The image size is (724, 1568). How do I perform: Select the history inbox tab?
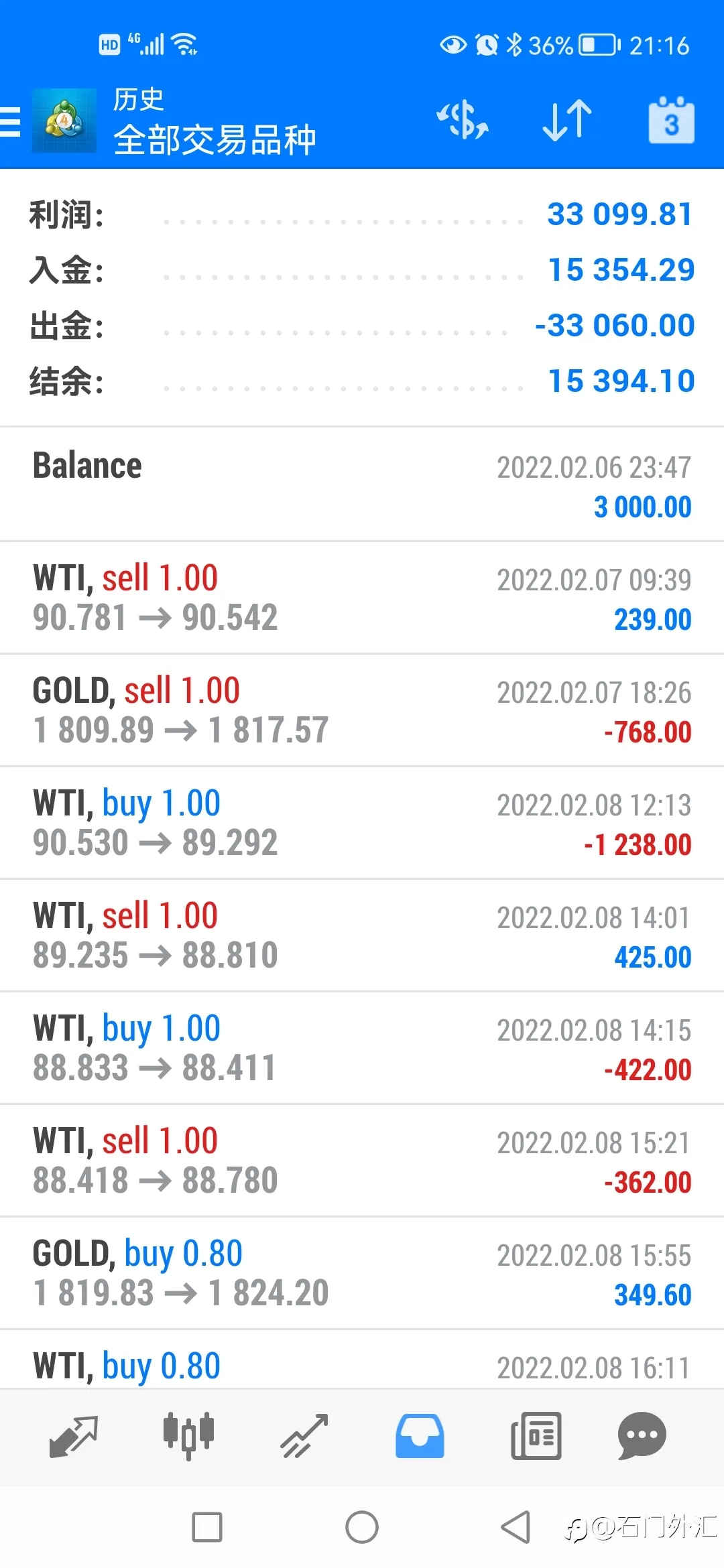(x=420, y=1437)
